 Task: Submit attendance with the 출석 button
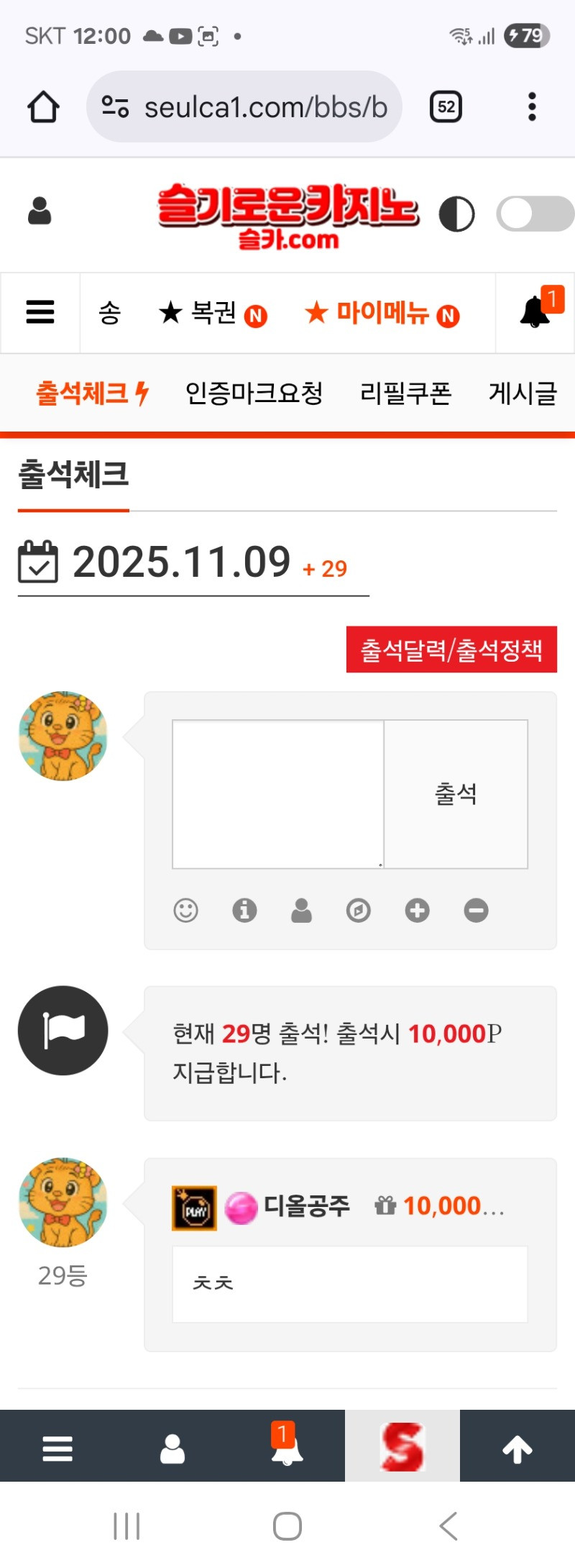coord(456,794)
